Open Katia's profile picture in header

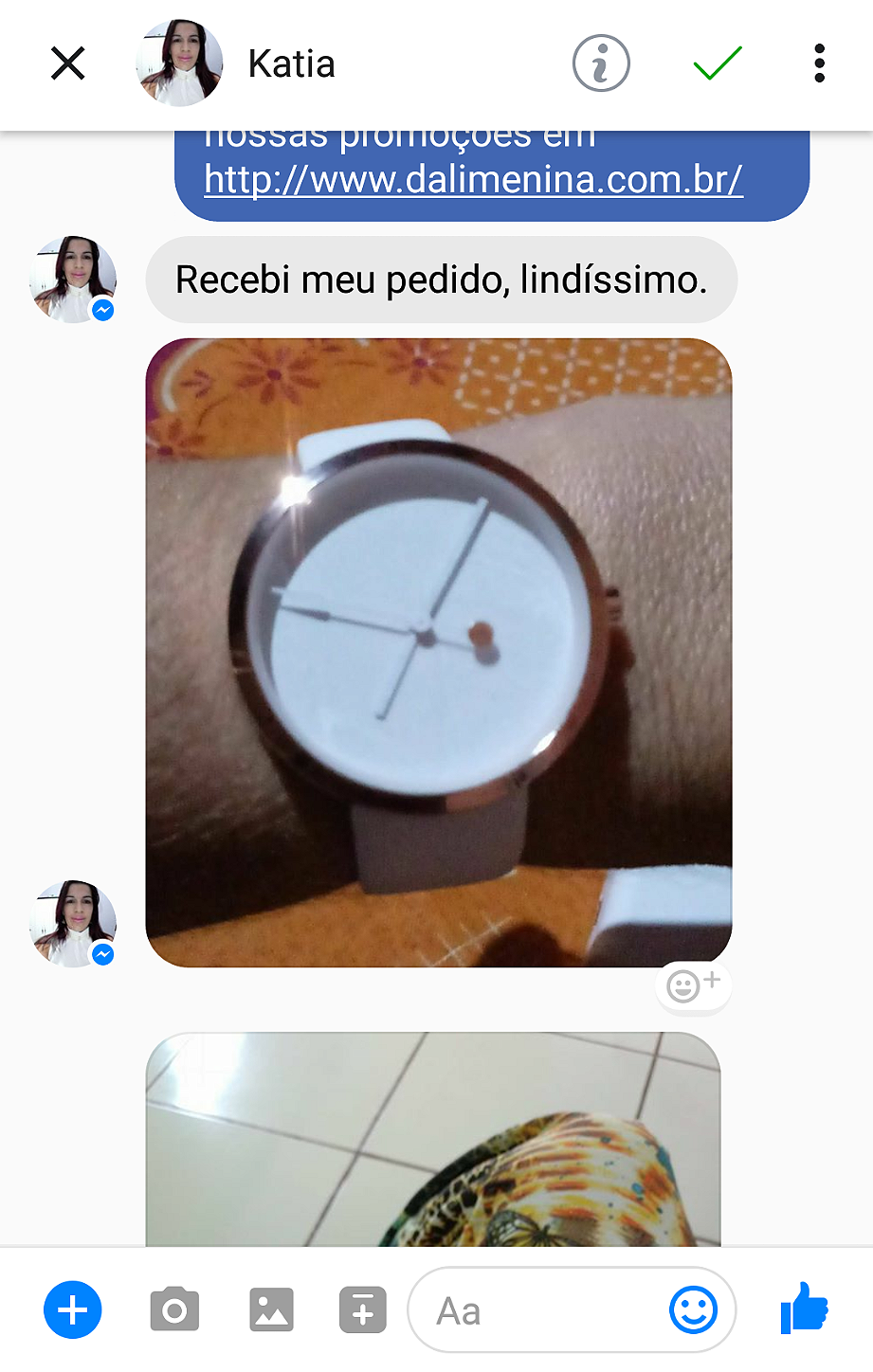180,63
